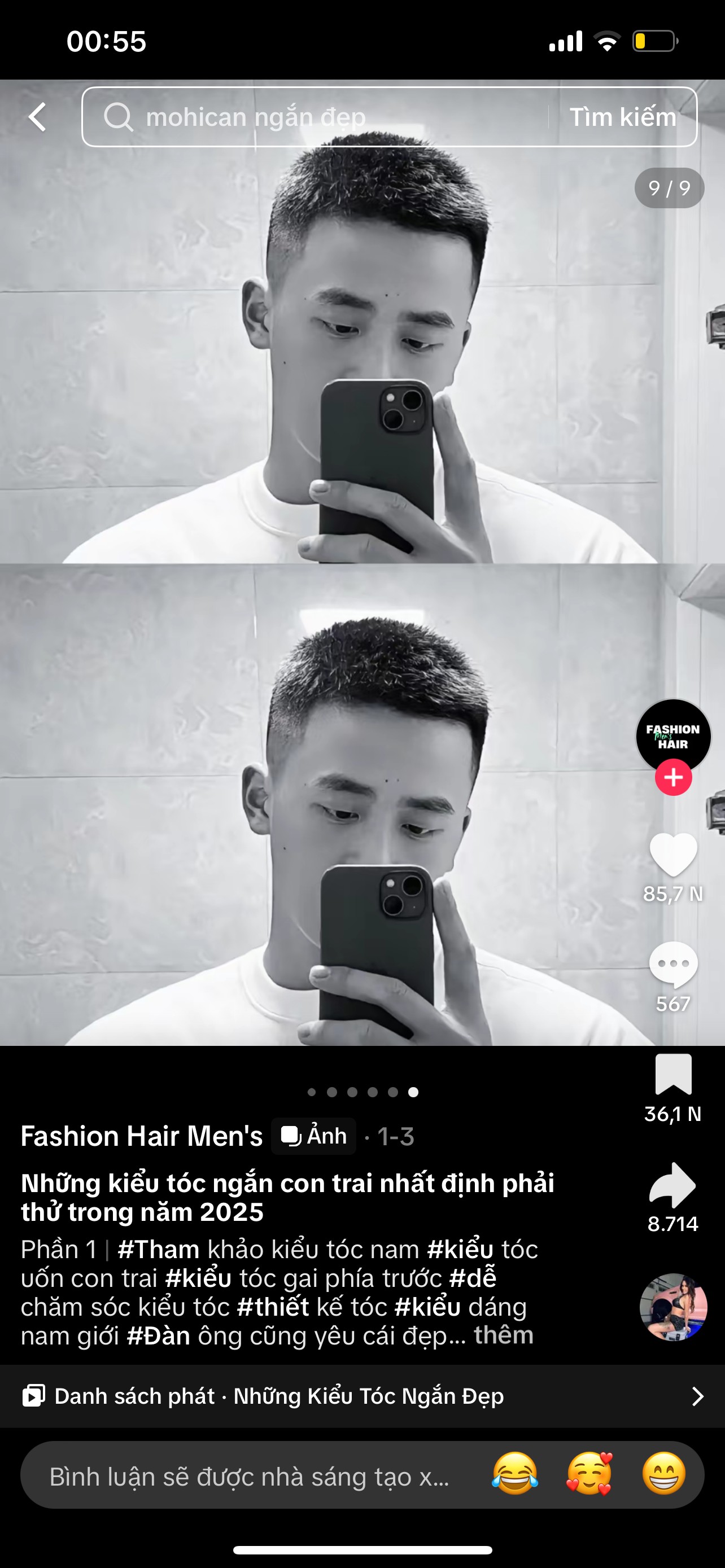Open Fashion Men's Hair profile avatar
Image resolution: width=725 pixels, height=1568 pixels.
point(673,737)
